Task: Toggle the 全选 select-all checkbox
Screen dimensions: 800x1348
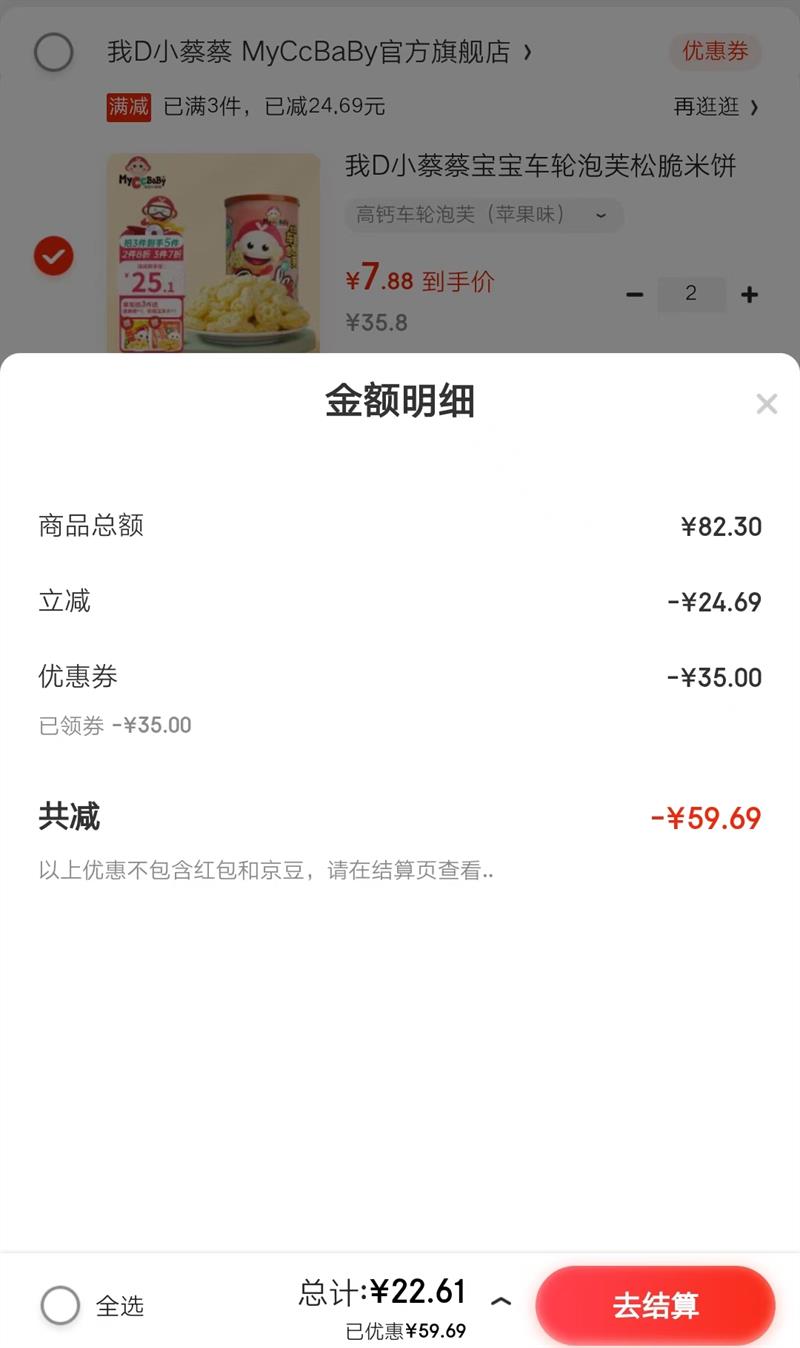Action: pyautogui.click(x=60, y=1305)
